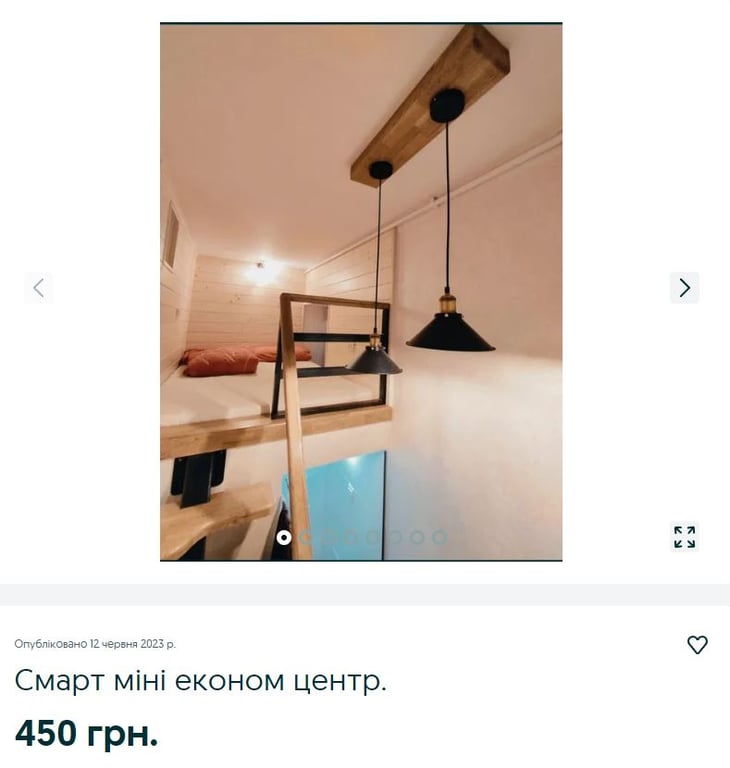
Task: Show the next listing photo
Action: pos(684,288)
